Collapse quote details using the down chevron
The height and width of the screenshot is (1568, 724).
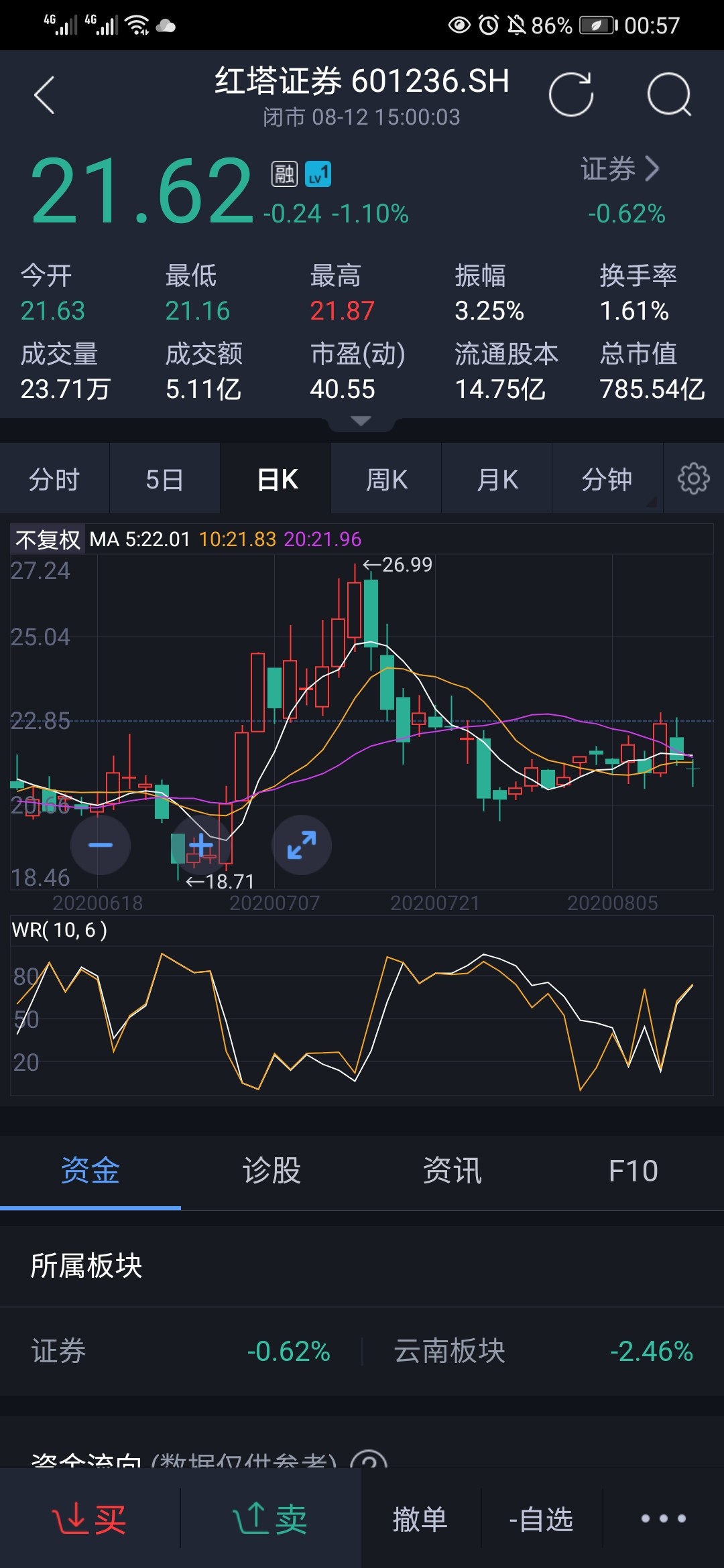tap(361, 421)
